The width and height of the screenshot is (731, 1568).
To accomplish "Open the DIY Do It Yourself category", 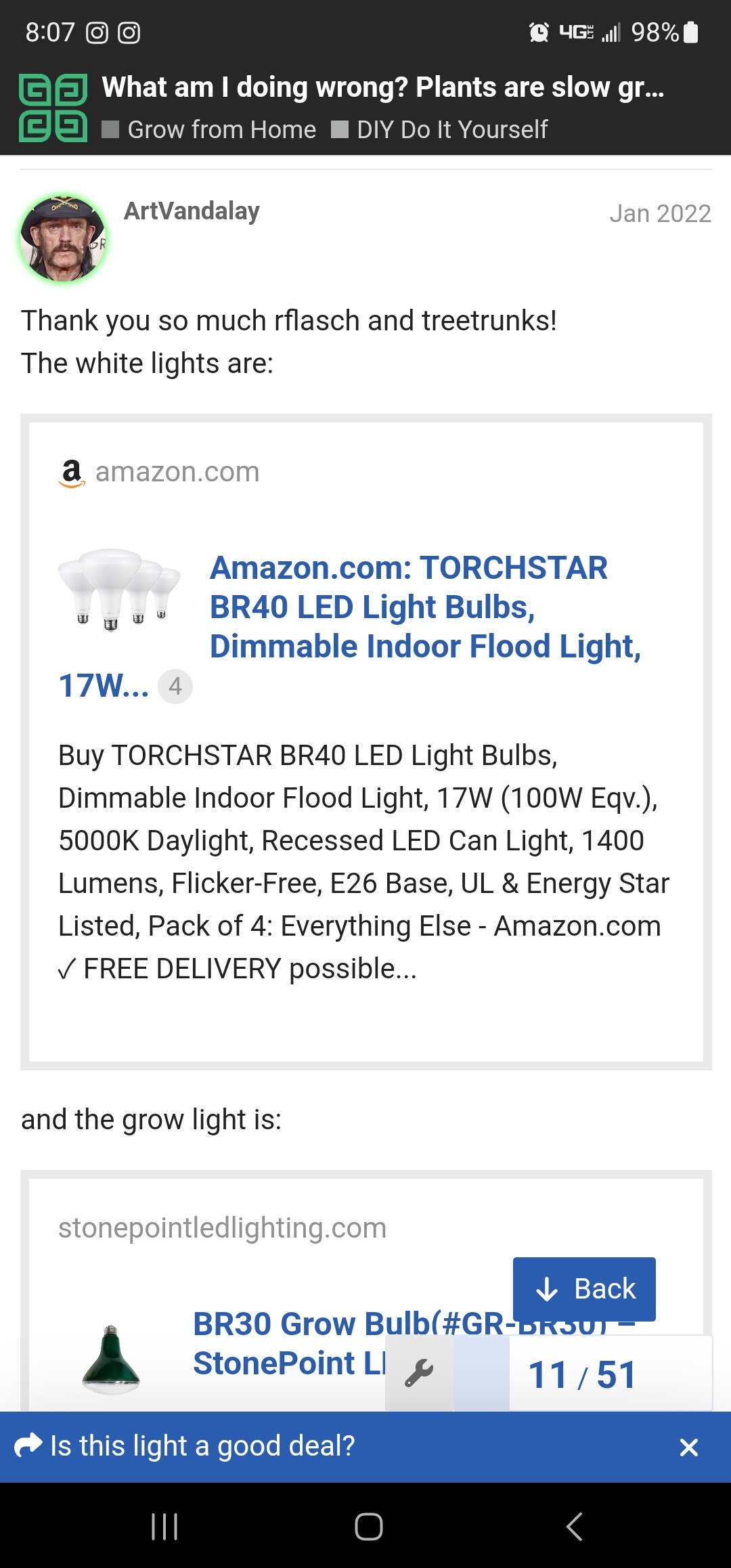I will (451, 129).
